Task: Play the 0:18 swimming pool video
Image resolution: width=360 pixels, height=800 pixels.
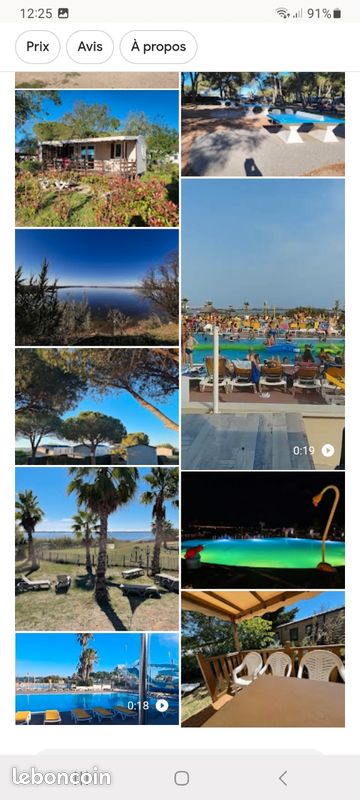Action: (97, 679)
